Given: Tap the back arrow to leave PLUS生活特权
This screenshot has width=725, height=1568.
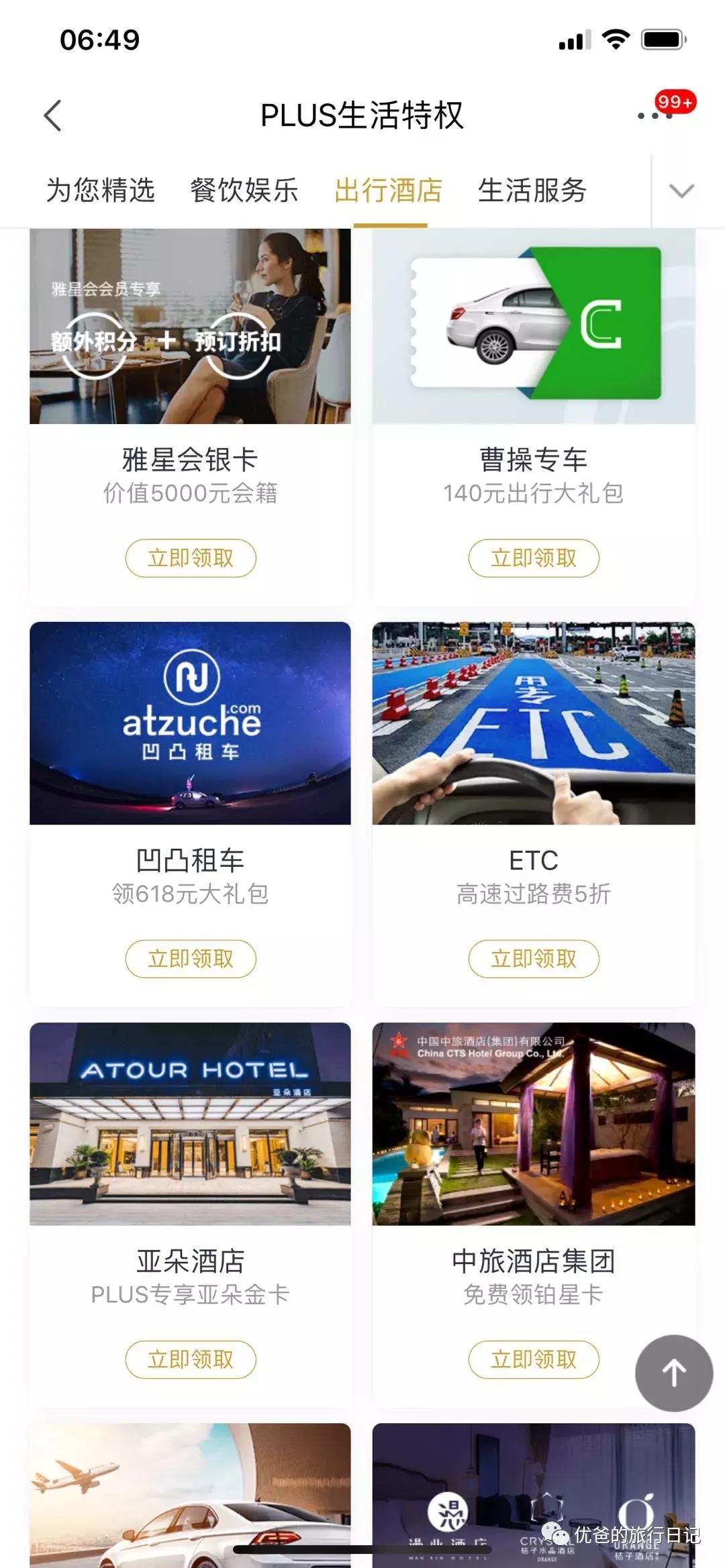Looking at the screenshot, I should click(x=50, y=115).
